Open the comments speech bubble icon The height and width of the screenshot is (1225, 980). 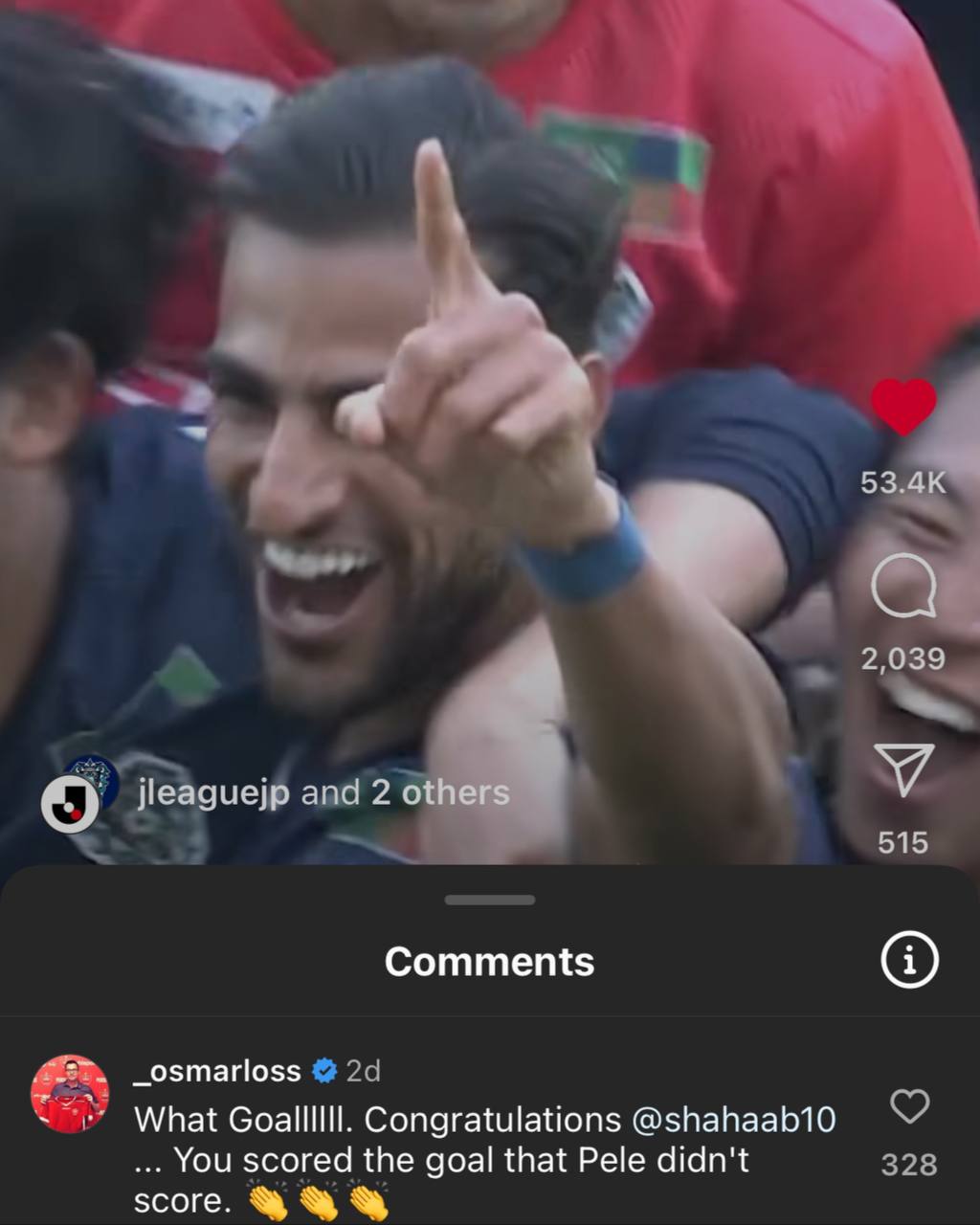coord(902,586)
